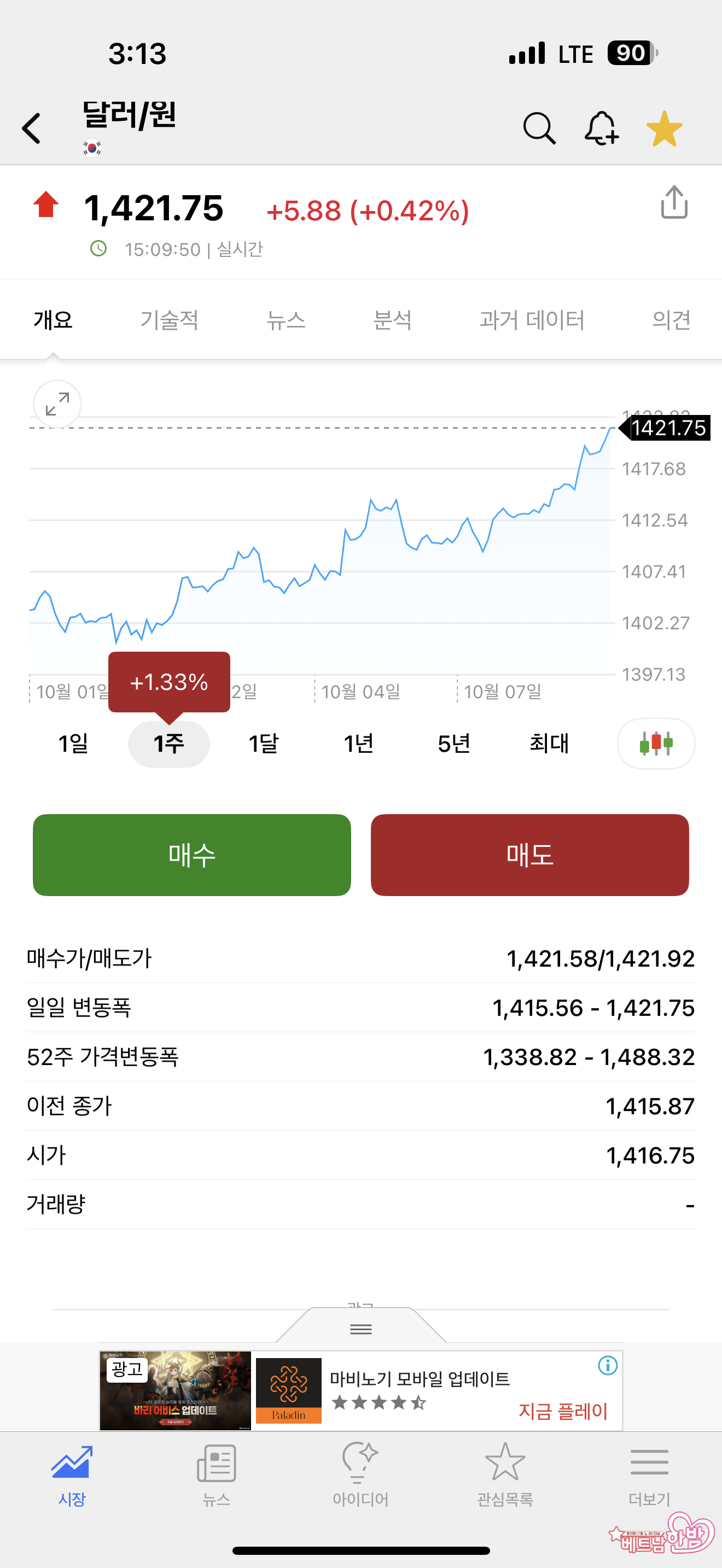The image size is (722, 1568).
Task: Switch to the 기술적 tab
Action: coord(169,320)
